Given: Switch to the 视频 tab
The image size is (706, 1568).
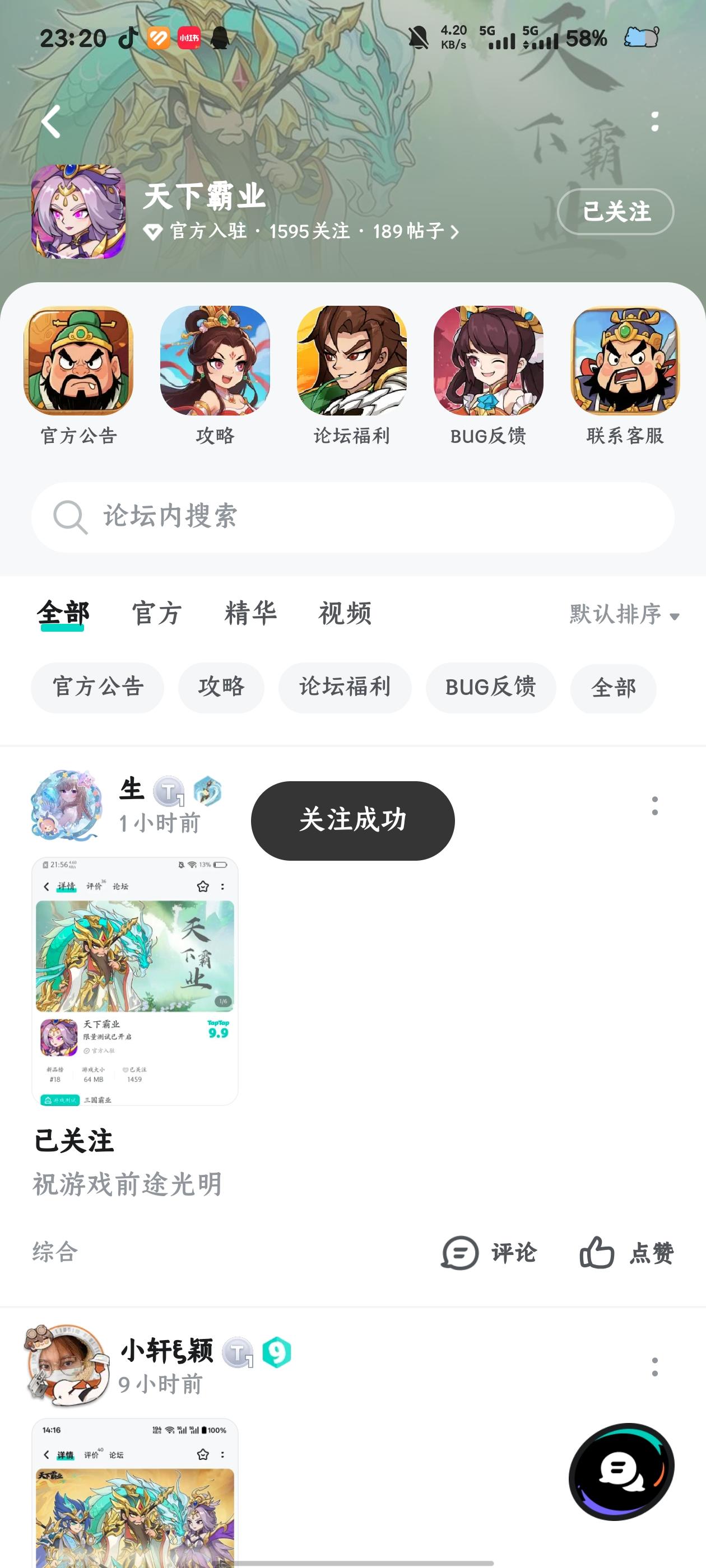Looking at the screenshot, I should click(344, 614).
